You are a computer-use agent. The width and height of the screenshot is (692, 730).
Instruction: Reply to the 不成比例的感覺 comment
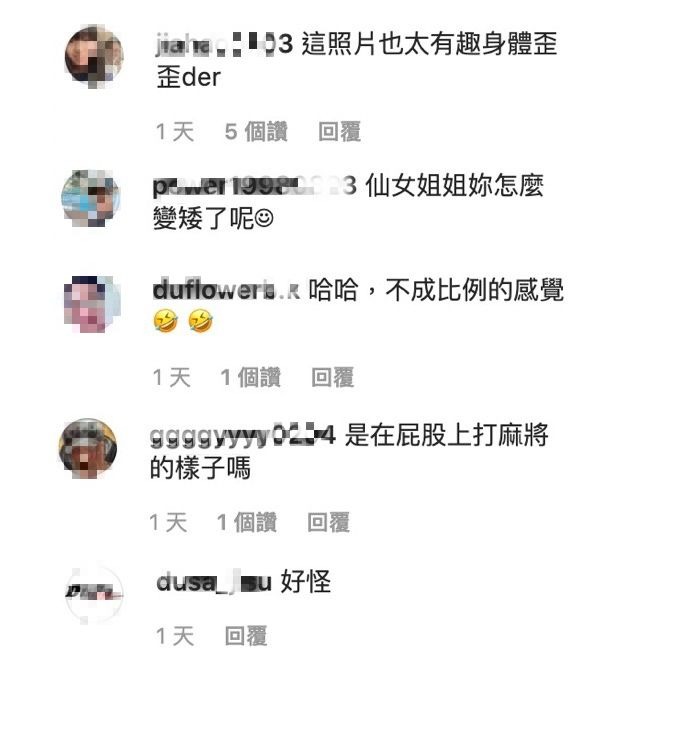[x=332, y=377]
